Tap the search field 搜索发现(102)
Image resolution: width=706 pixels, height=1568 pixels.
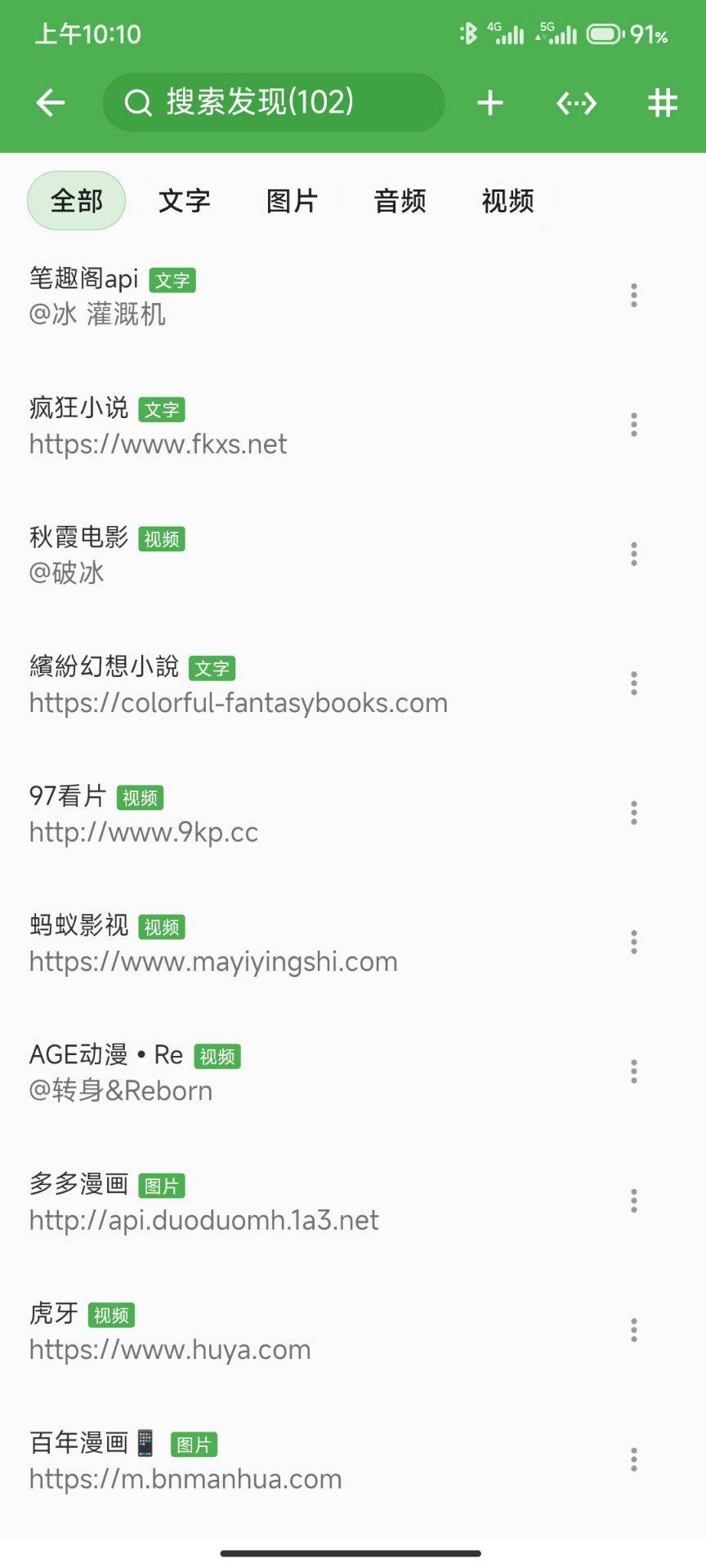coord(274,103)
